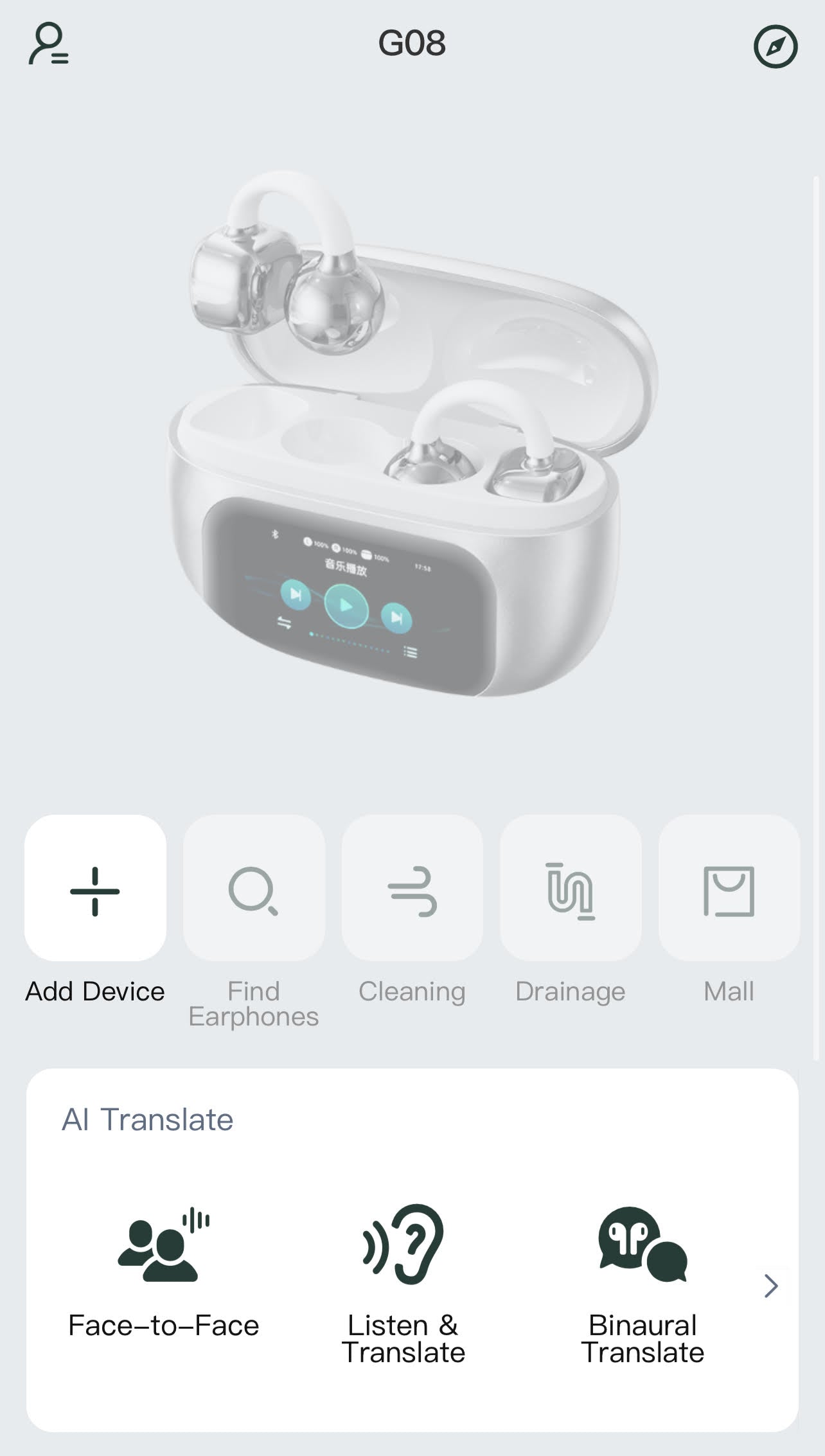
Task: Tap Add Device button
Action: pos(95,889)
